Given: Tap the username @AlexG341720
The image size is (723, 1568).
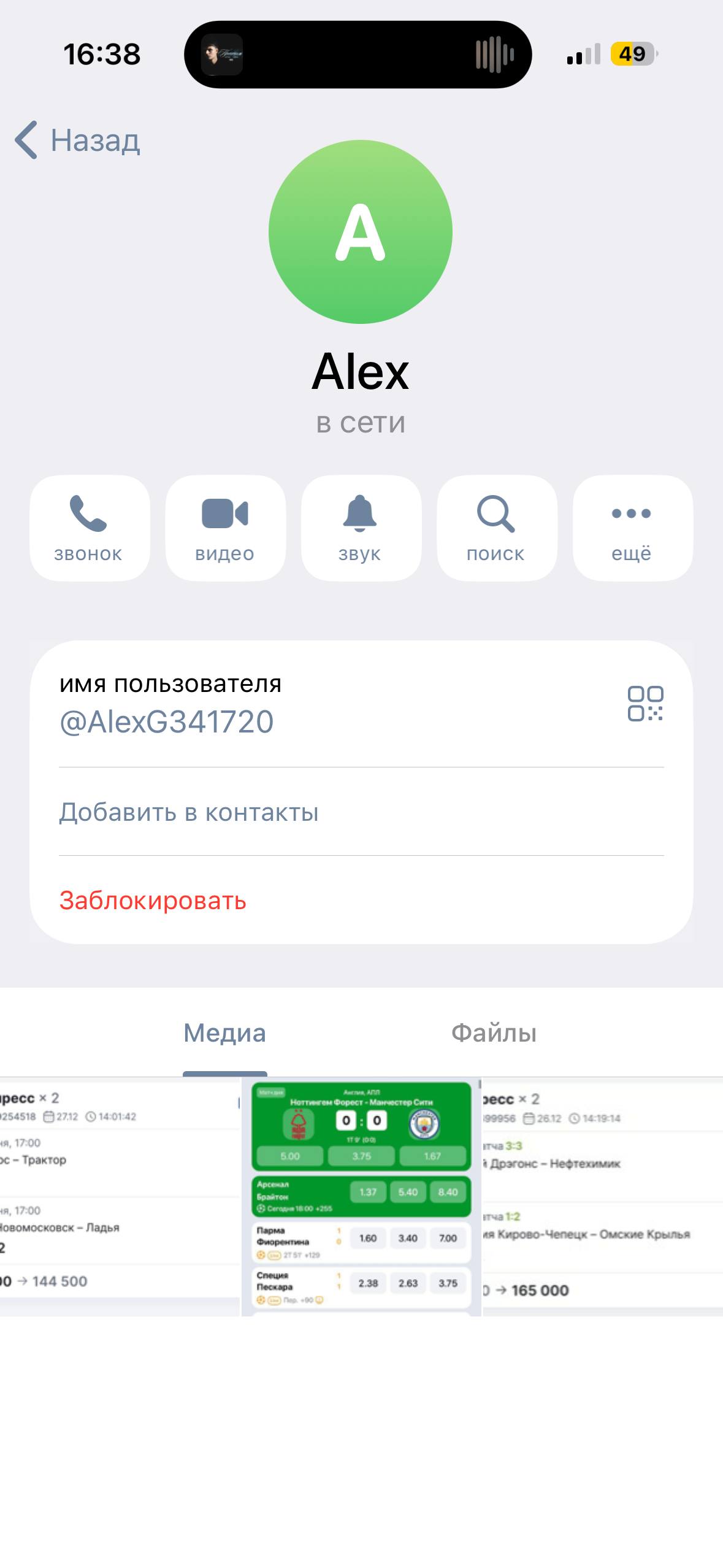Looking at the screenshot, I should (x=167, y=721).
